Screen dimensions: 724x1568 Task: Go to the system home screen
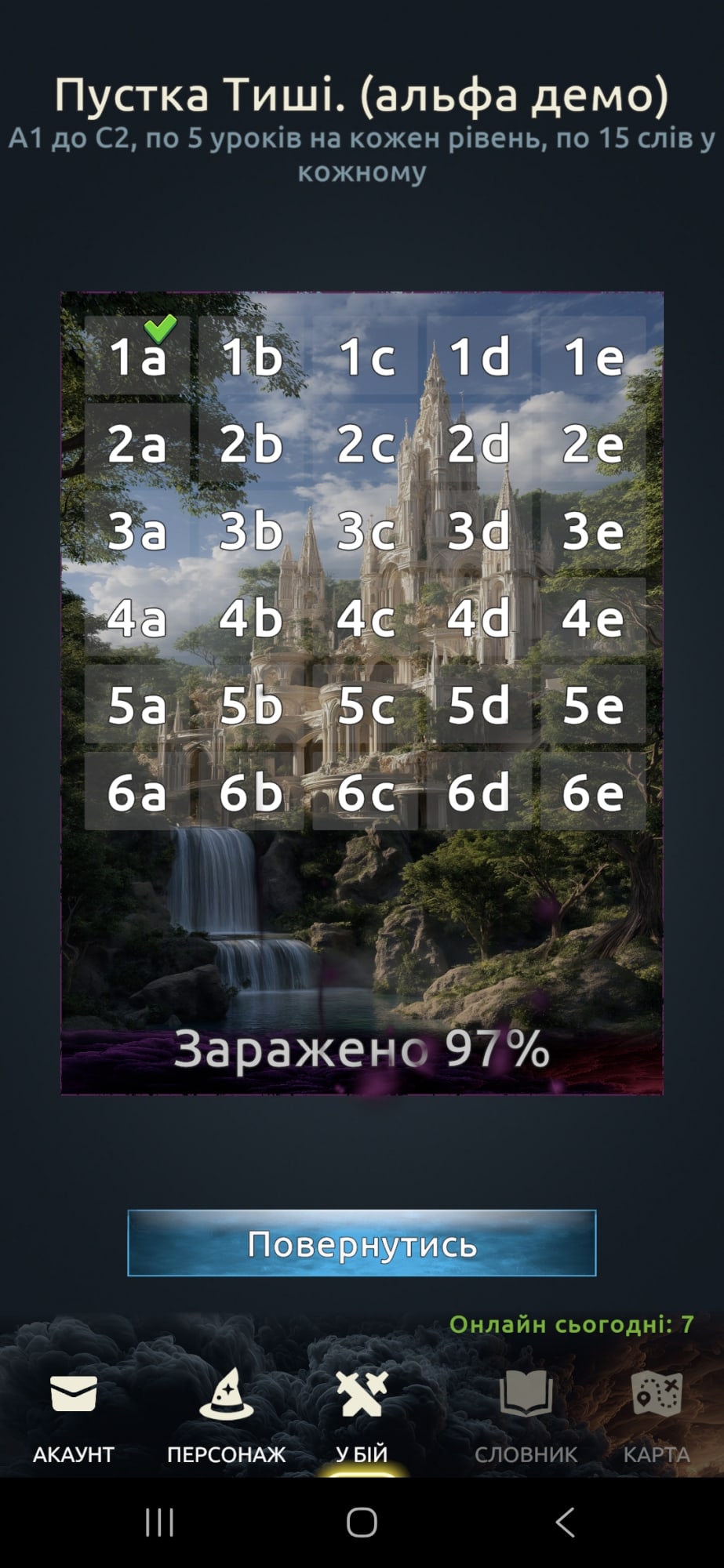coord(362,1523)
